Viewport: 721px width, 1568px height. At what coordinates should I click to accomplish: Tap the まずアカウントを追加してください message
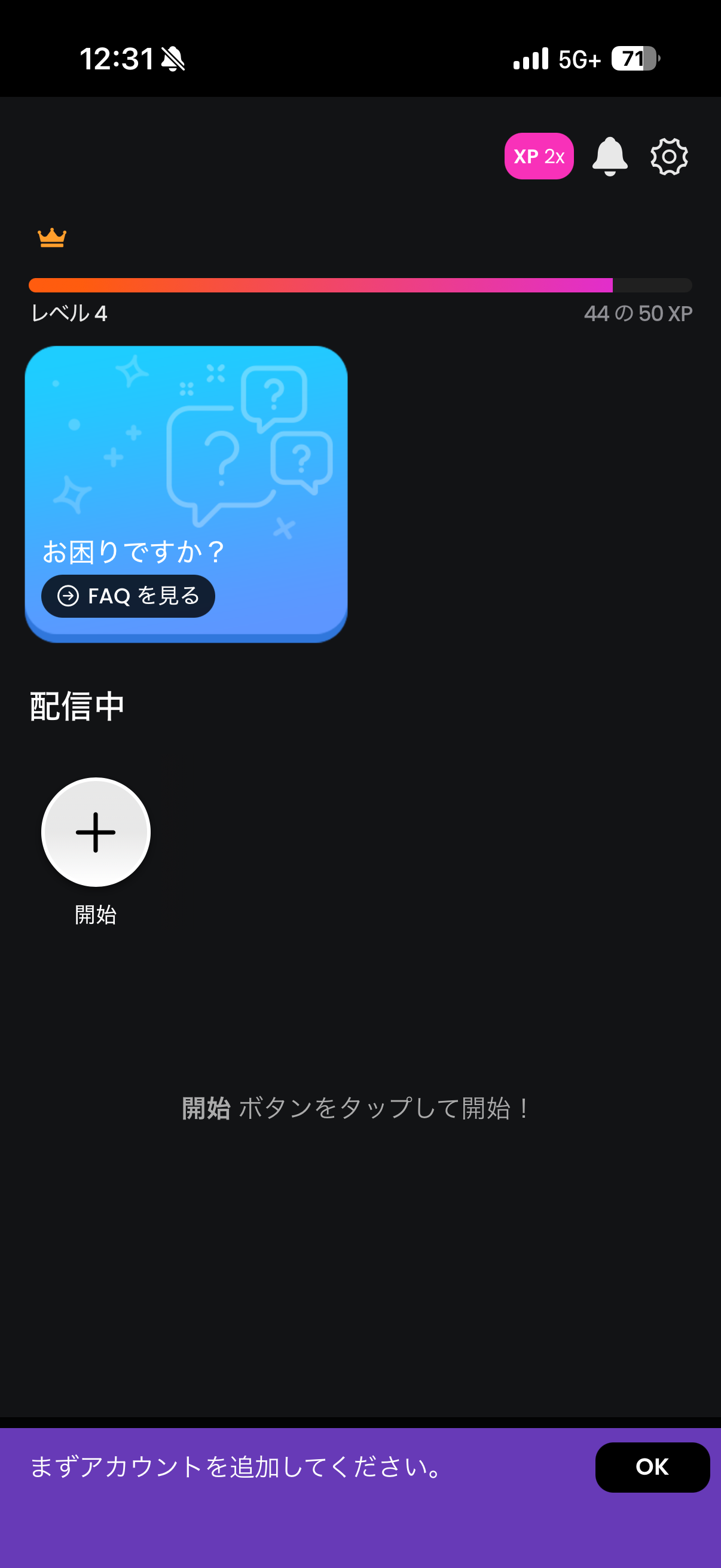[234, 1467]
